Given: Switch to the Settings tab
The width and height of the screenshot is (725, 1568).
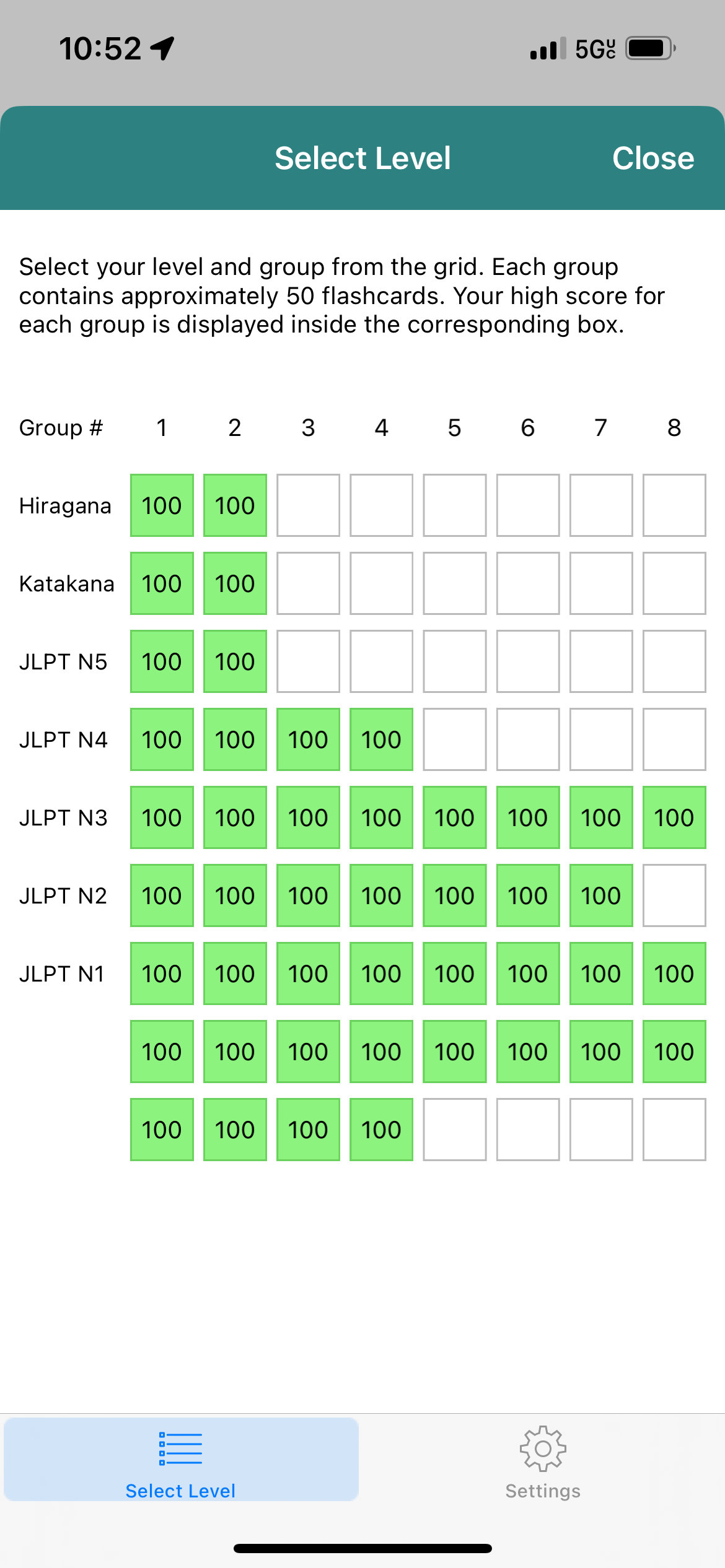Looking at the screenshot, I should click(x=542, y=1462).
